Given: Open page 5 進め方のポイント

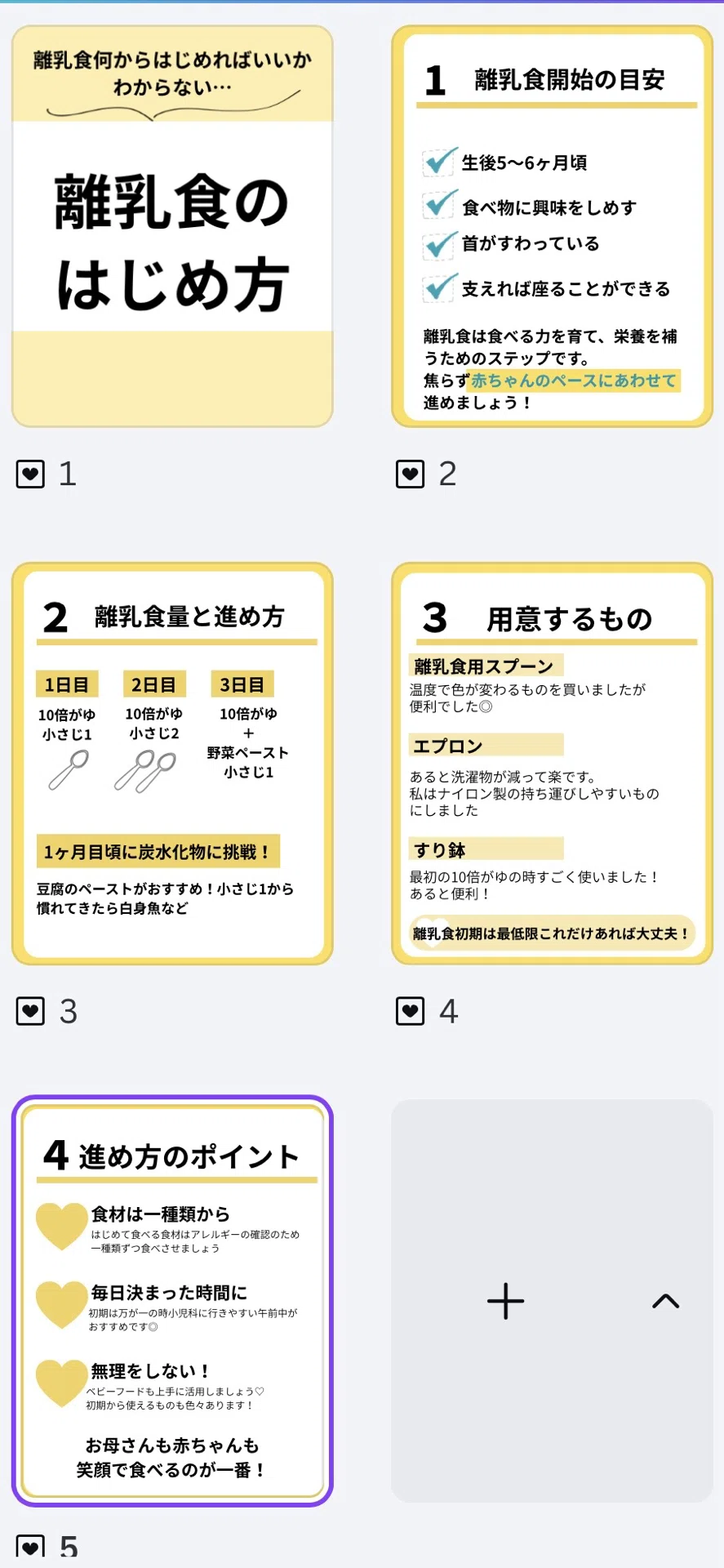Looking at the screenshot, I should pyautogui.click(x=172, y=1301).
